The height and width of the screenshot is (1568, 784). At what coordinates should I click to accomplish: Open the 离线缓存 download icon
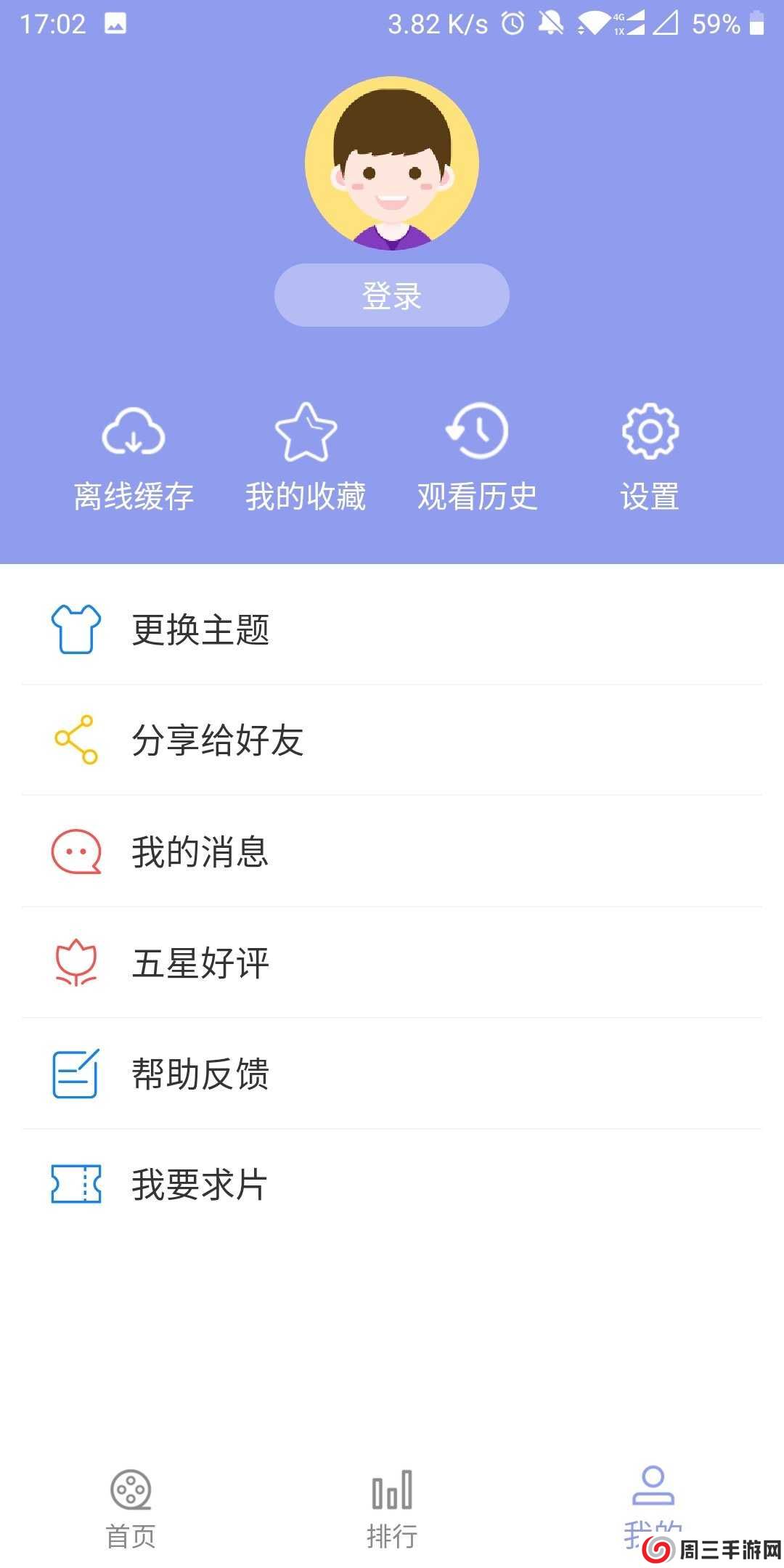coord(134,432)
